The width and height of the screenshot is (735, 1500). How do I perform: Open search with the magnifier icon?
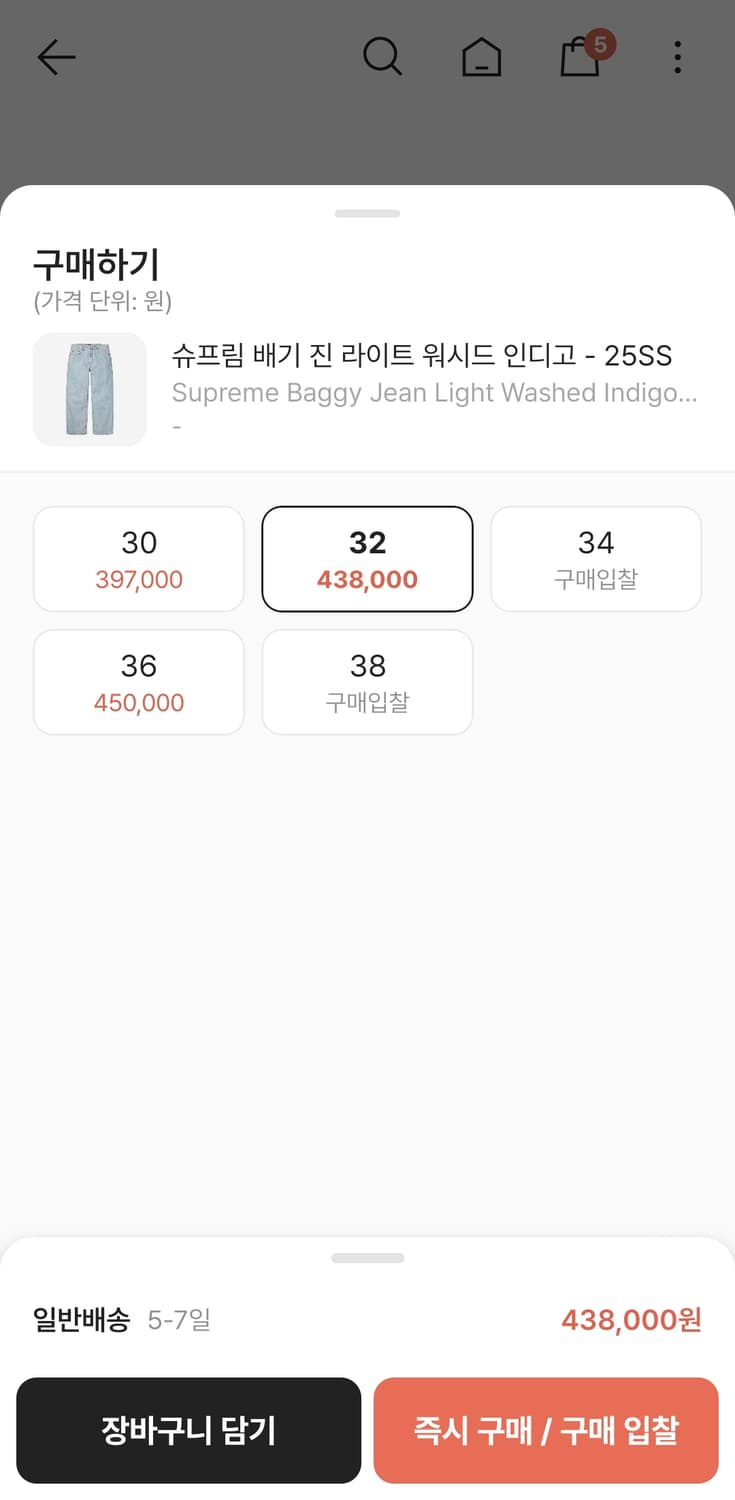click(x=382, y=57)
